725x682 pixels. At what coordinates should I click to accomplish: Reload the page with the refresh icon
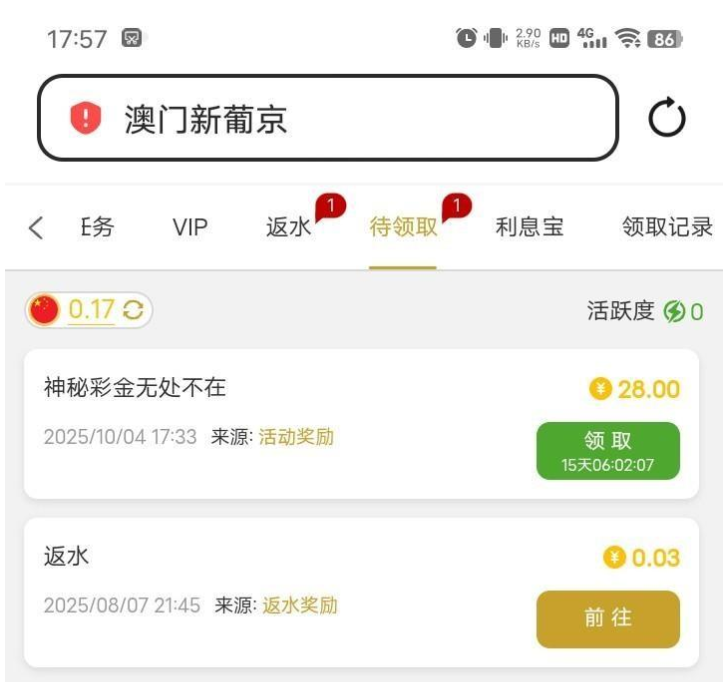coord(667,119)
